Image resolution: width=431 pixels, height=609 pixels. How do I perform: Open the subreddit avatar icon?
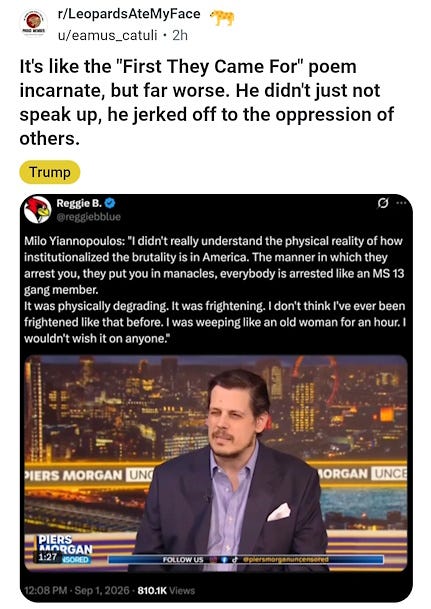tap(34, 23)
